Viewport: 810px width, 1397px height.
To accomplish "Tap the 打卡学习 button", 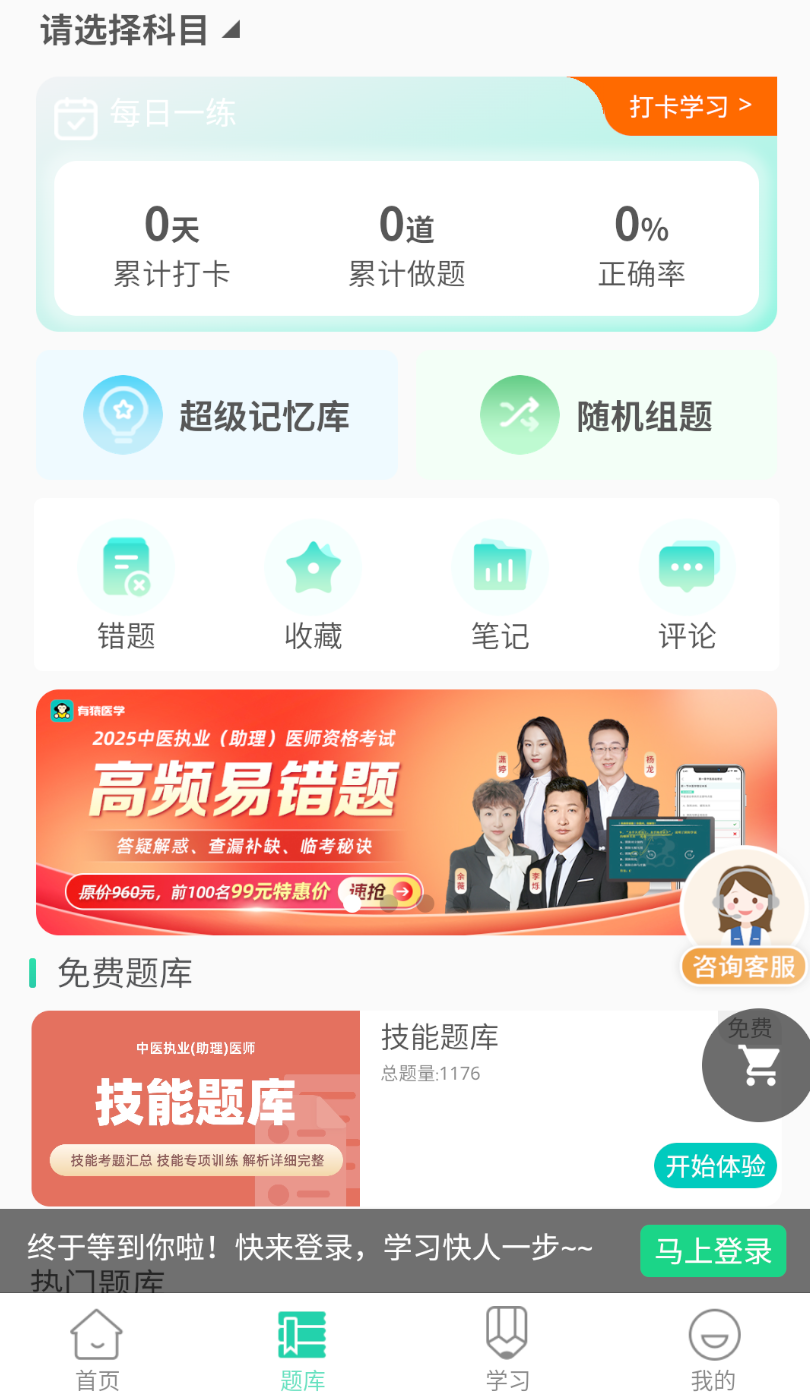I will point(690,106).
